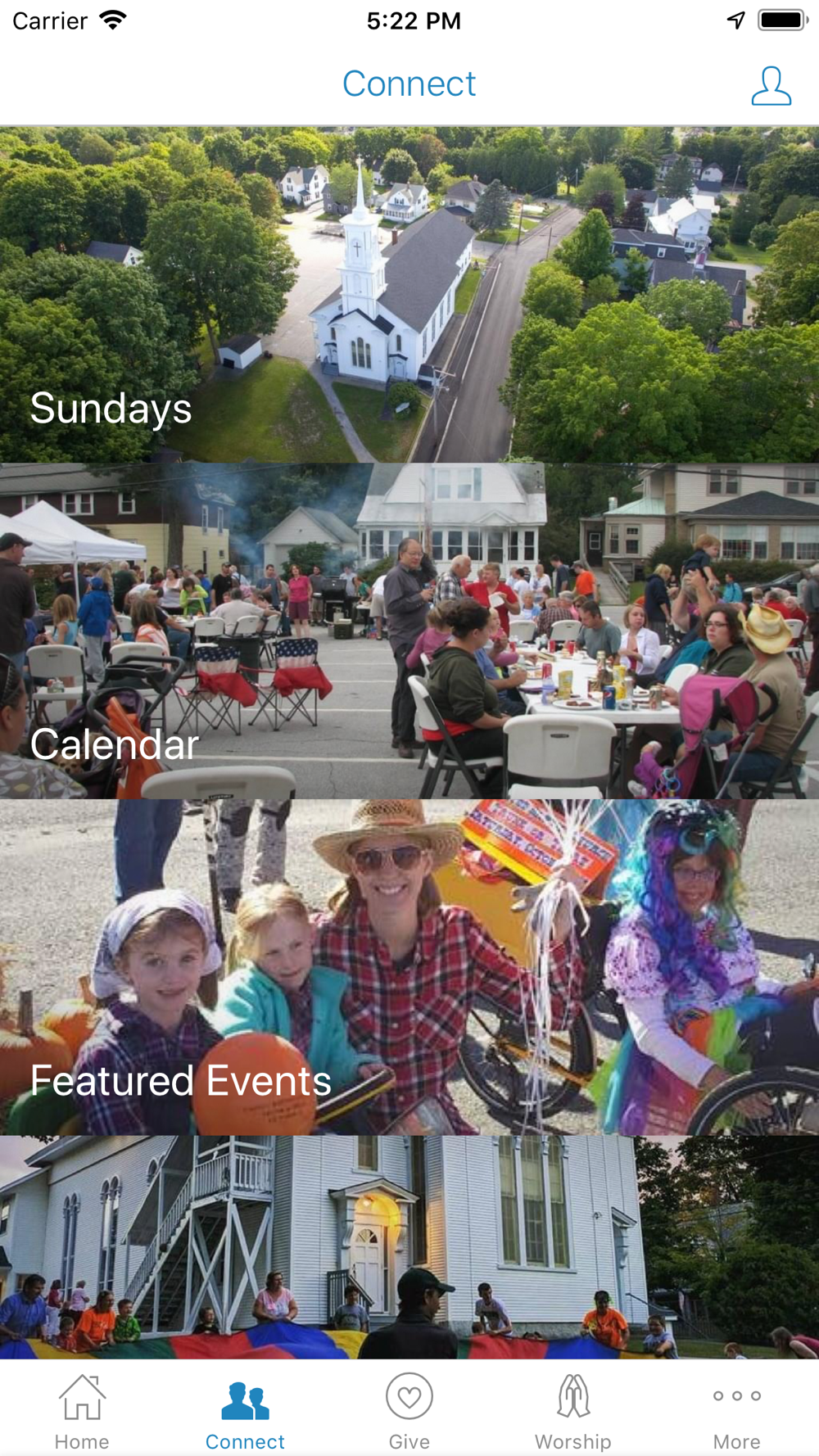Switch to the Give tab

tap(409, 1412)
